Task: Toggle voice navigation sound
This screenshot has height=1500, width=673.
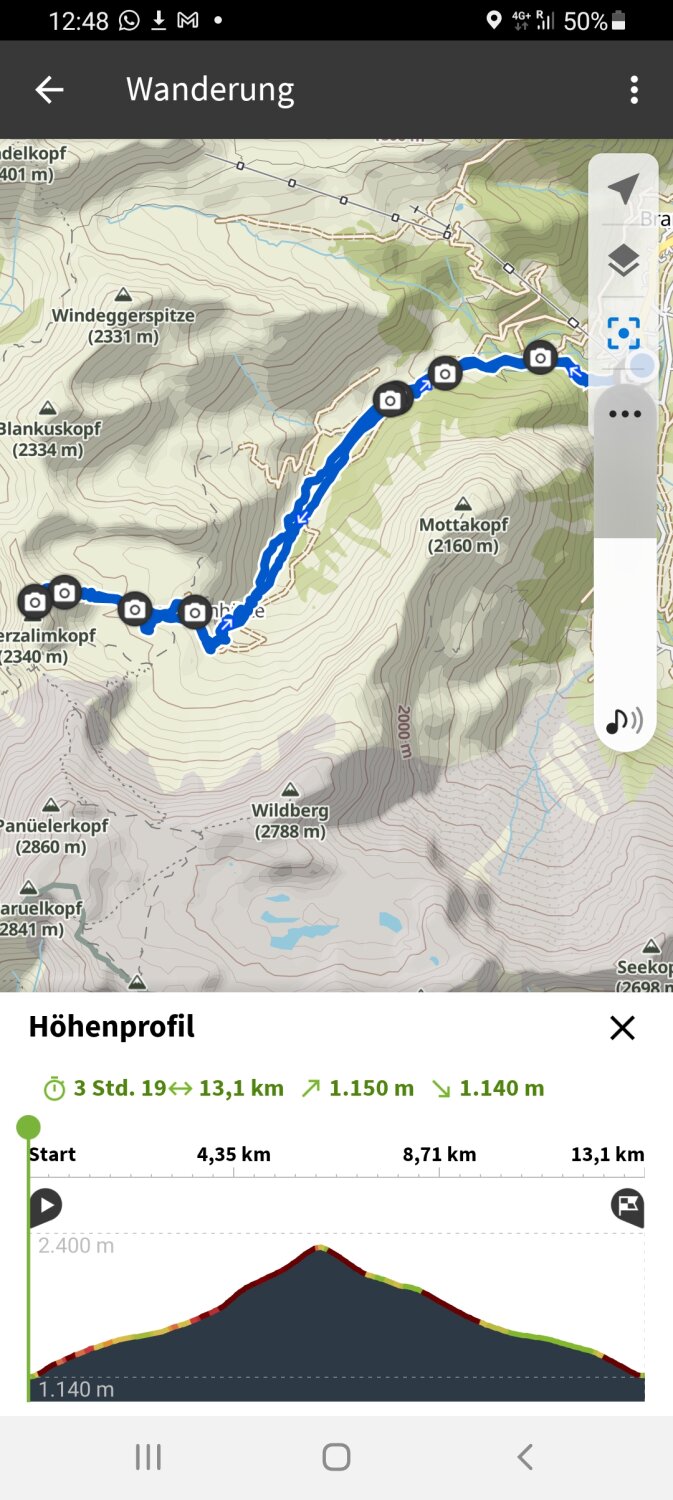Action: point(624,720)
